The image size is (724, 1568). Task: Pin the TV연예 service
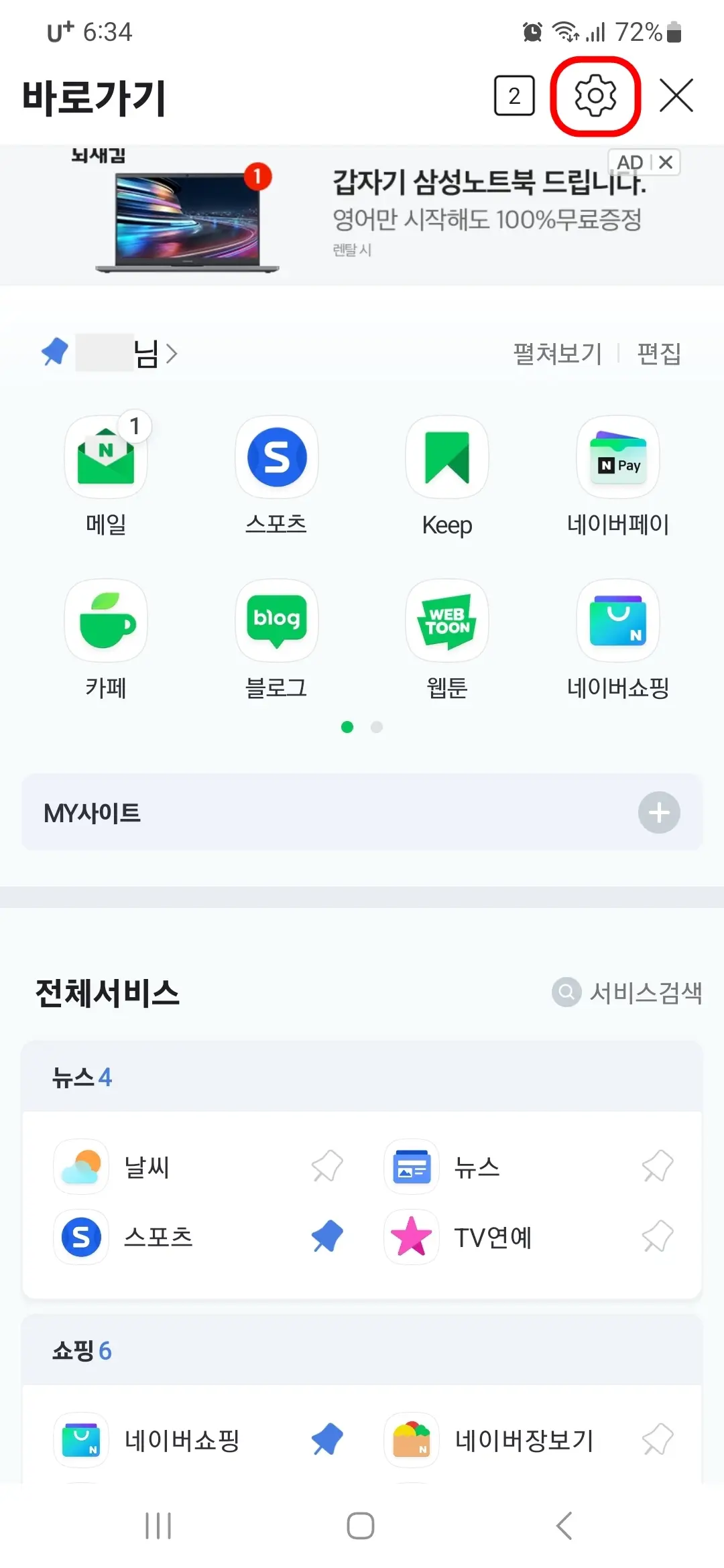tap(658, 1237)
